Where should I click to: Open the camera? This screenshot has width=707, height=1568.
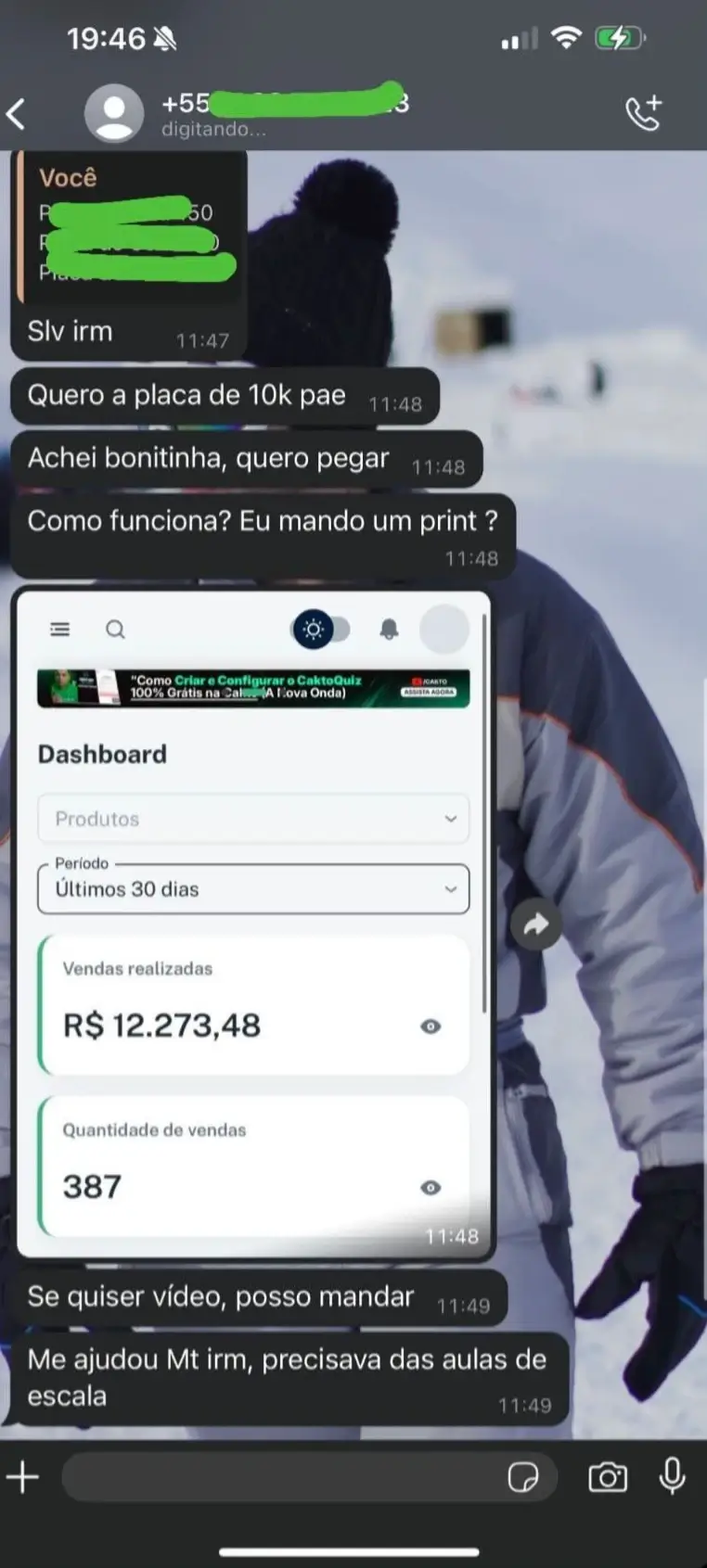[x=608, y=1477]
